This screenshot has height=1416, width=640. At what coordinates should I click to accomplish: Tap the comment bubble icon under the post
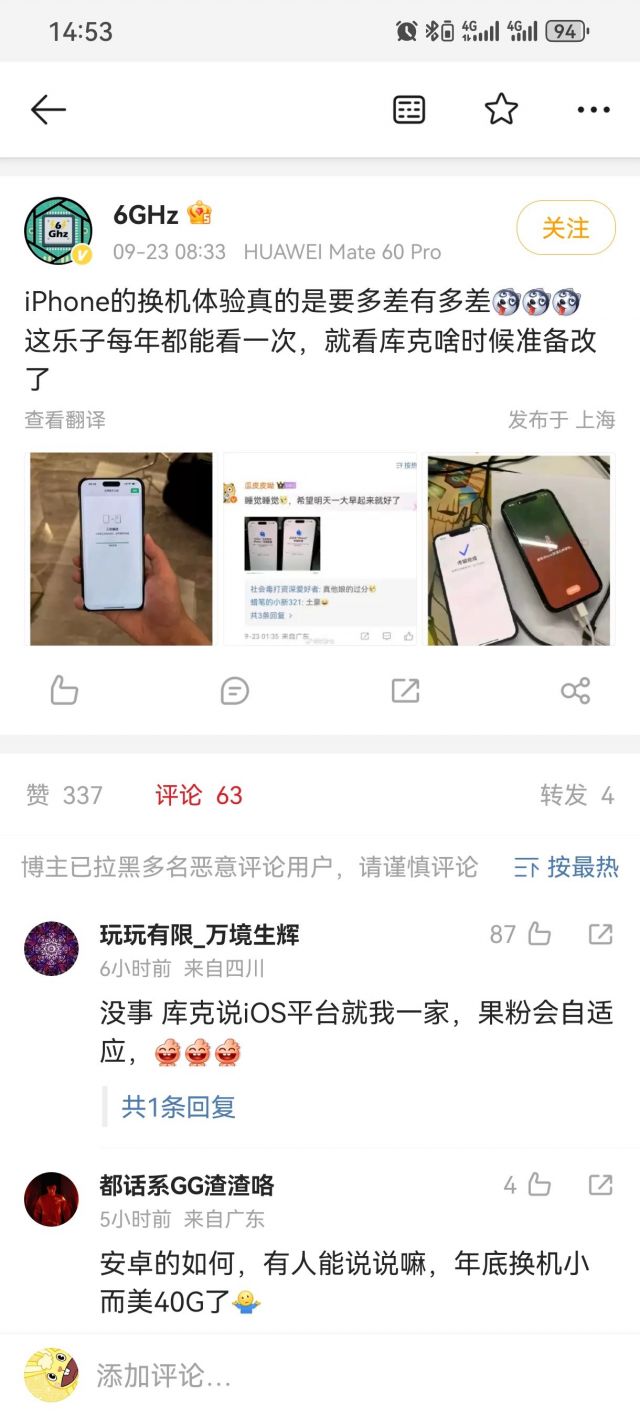click(234, 690)
